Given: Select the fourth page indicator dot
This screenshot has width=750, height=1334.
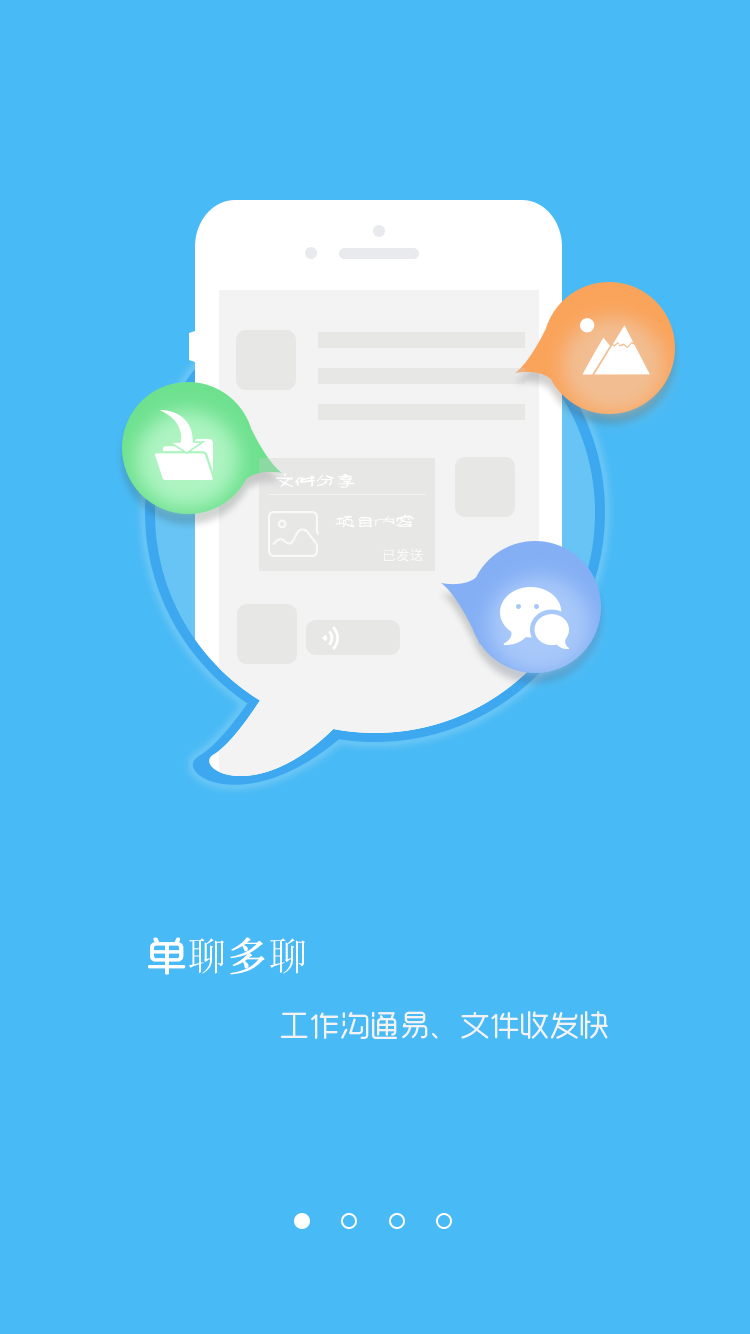Looking at the screenshot, I should (444, 1221).
